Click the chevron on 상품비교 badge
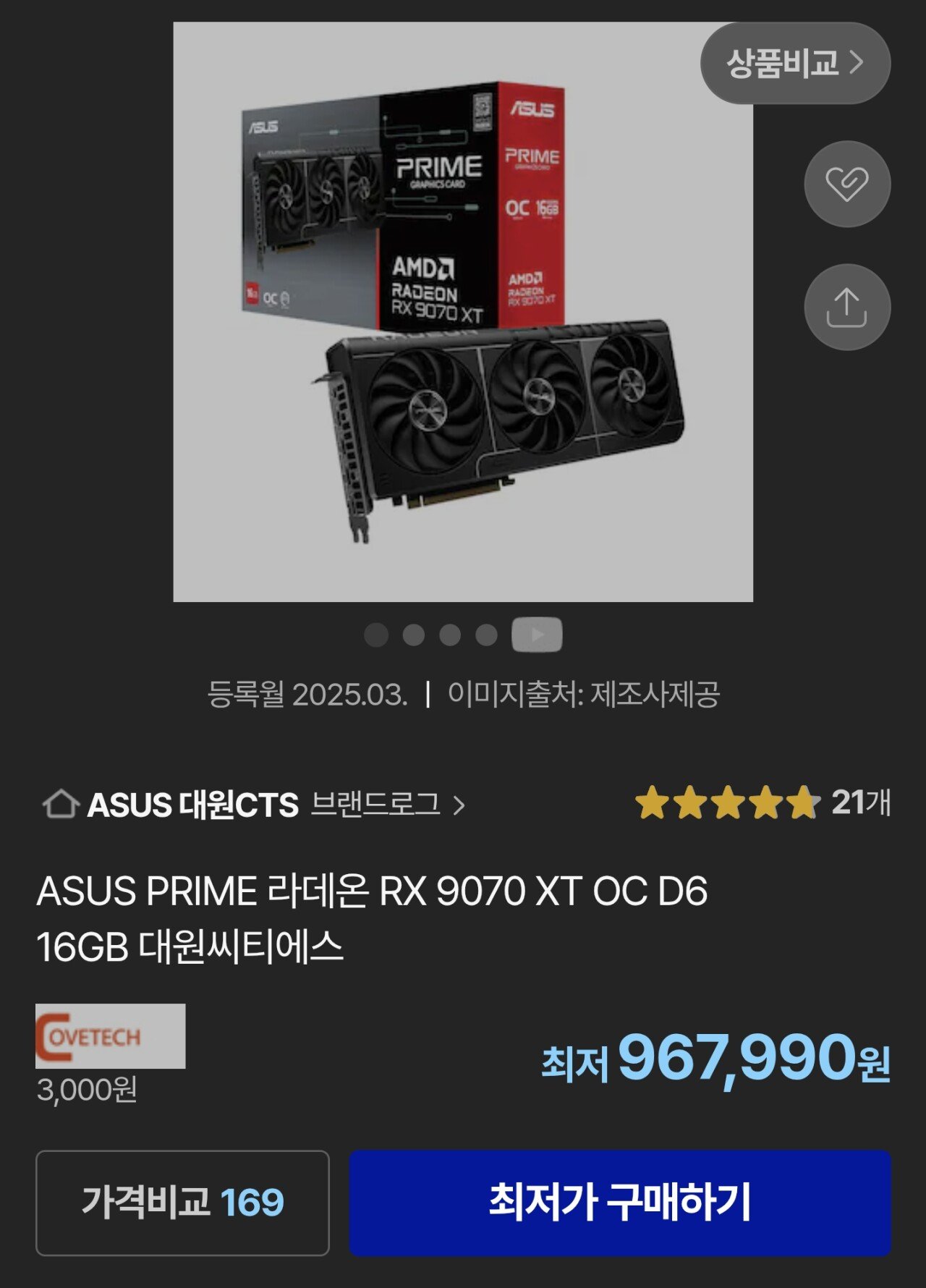 pyautogui.click(x=859, y=63)
